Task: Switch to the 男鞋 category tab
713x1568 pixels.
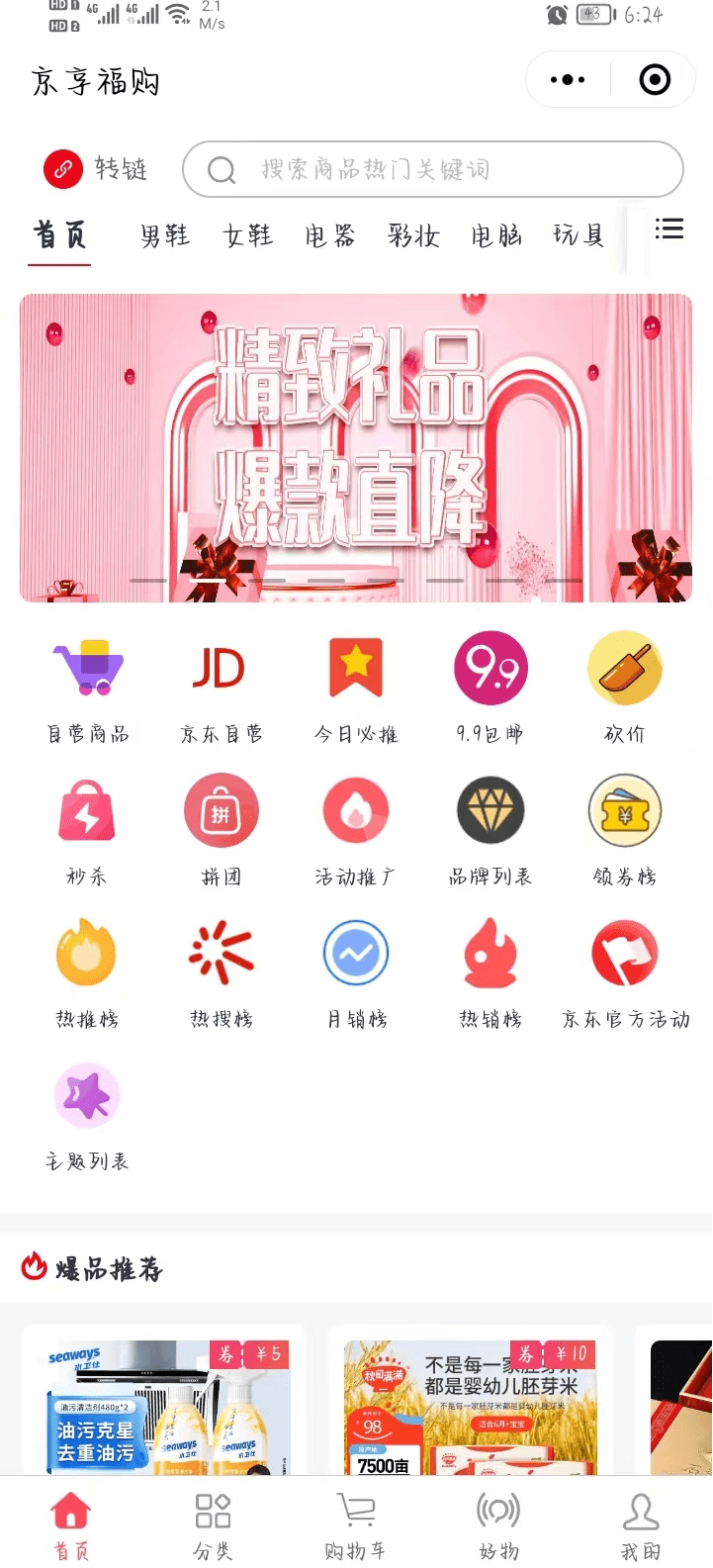Action: tap(164, 235)
